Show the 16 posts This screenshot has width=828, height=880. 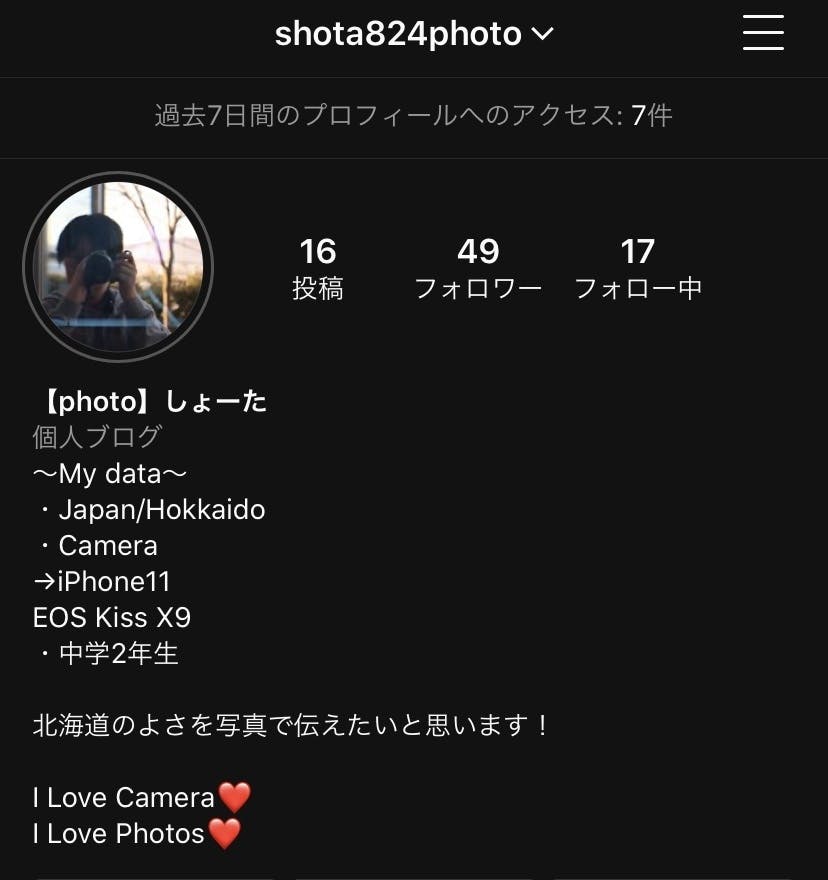coord(318,268)
